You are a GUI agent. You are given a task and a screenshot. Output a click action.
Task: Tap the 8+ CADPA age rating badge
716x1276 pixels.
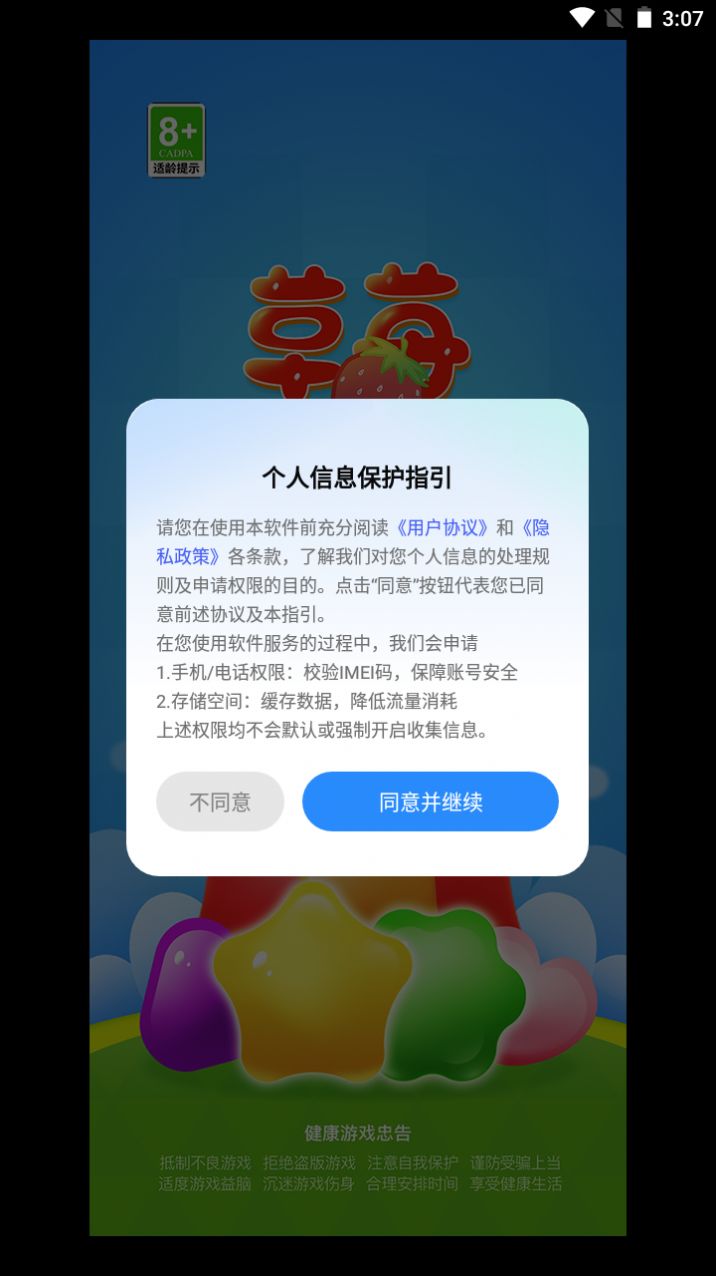pos(176,140)
